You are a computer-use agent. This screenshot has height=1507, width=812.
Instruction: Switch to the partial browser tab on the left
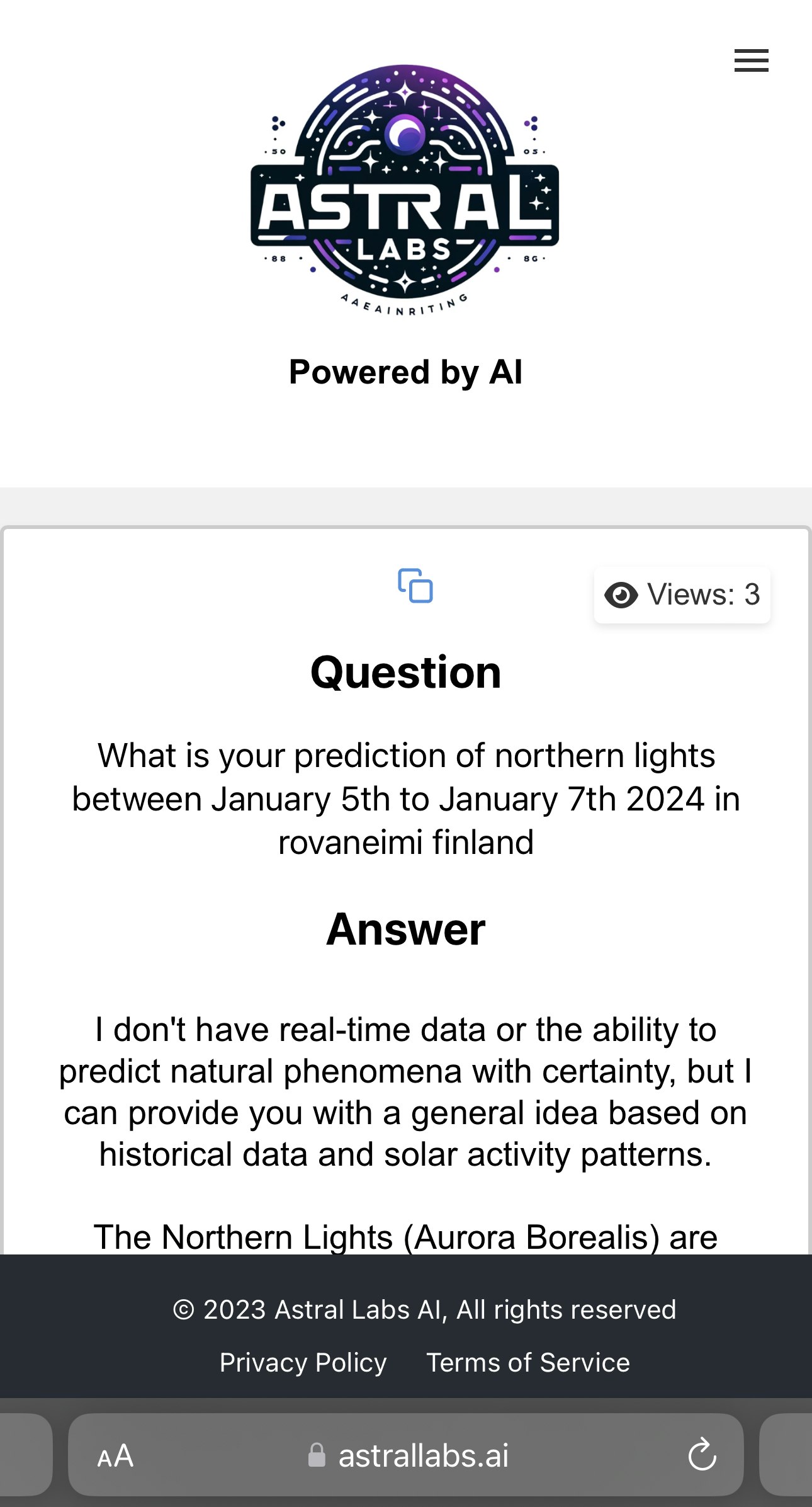tap(25, 1455)
